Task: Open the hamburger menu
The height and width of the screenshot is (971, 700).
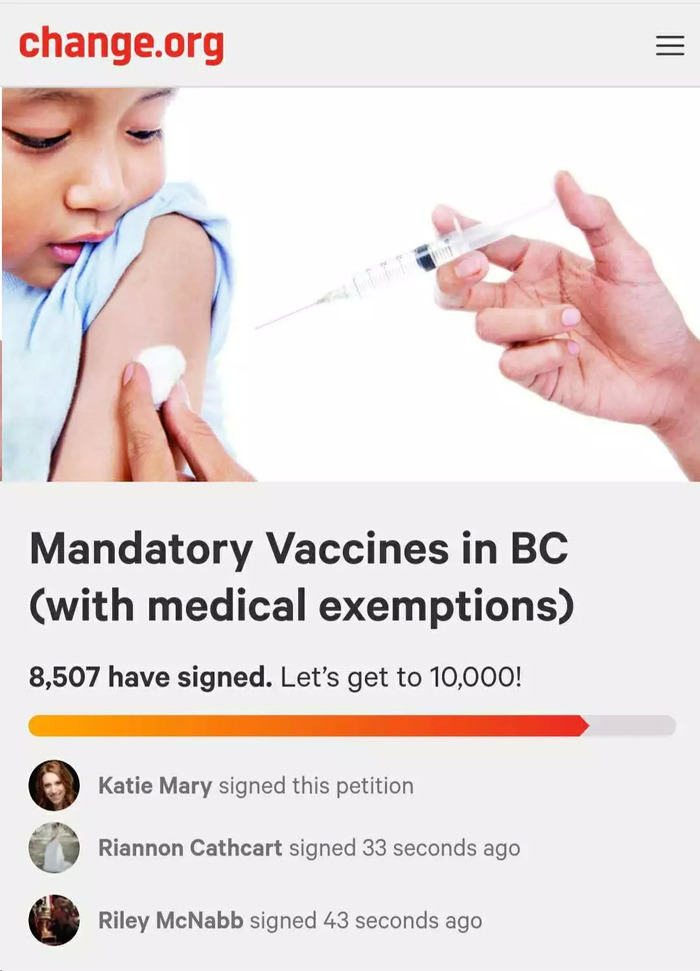Action: click(669, 46)
